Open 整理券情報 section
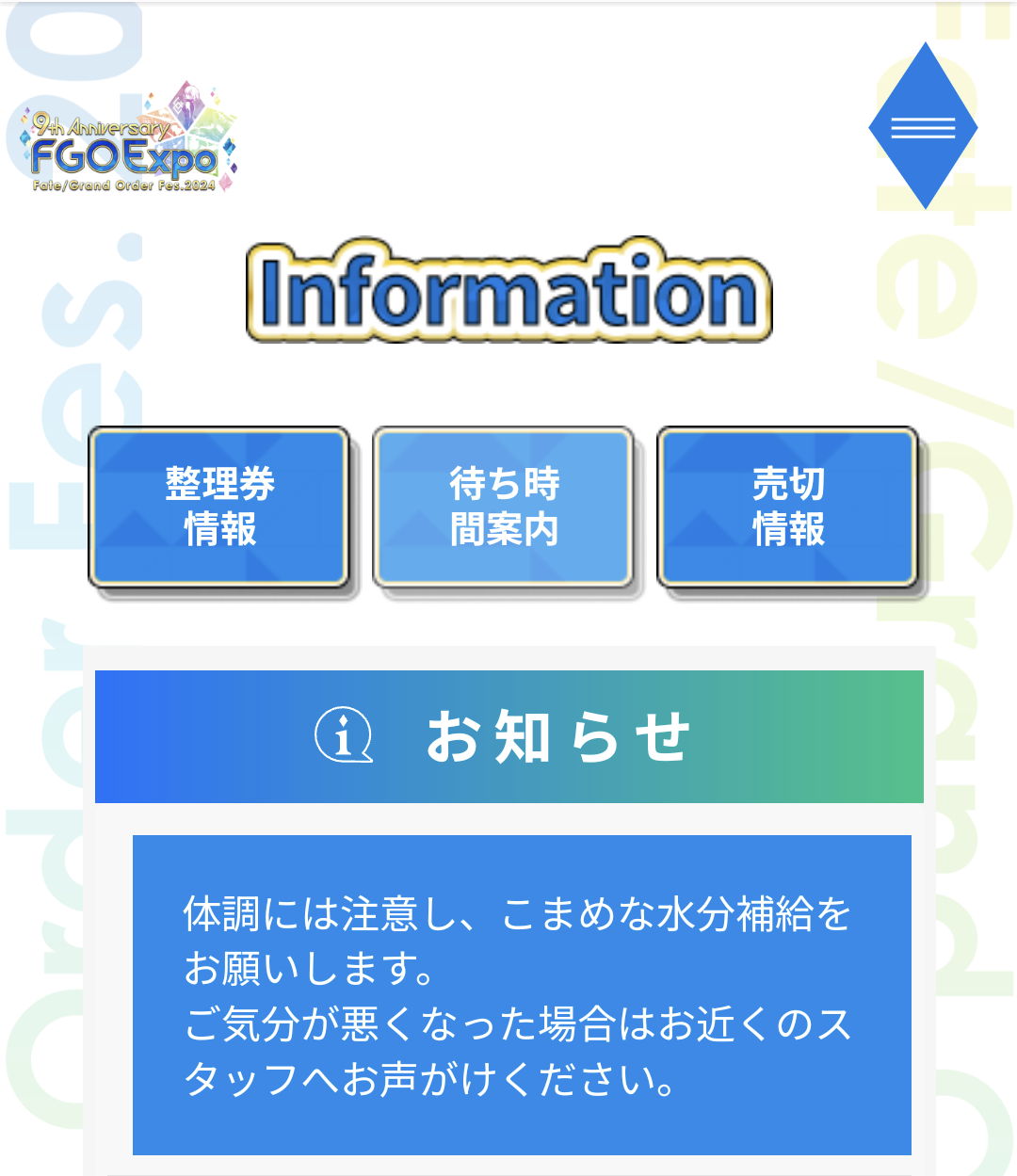This screenshot has width=1017, height=1176. (219, 507)
